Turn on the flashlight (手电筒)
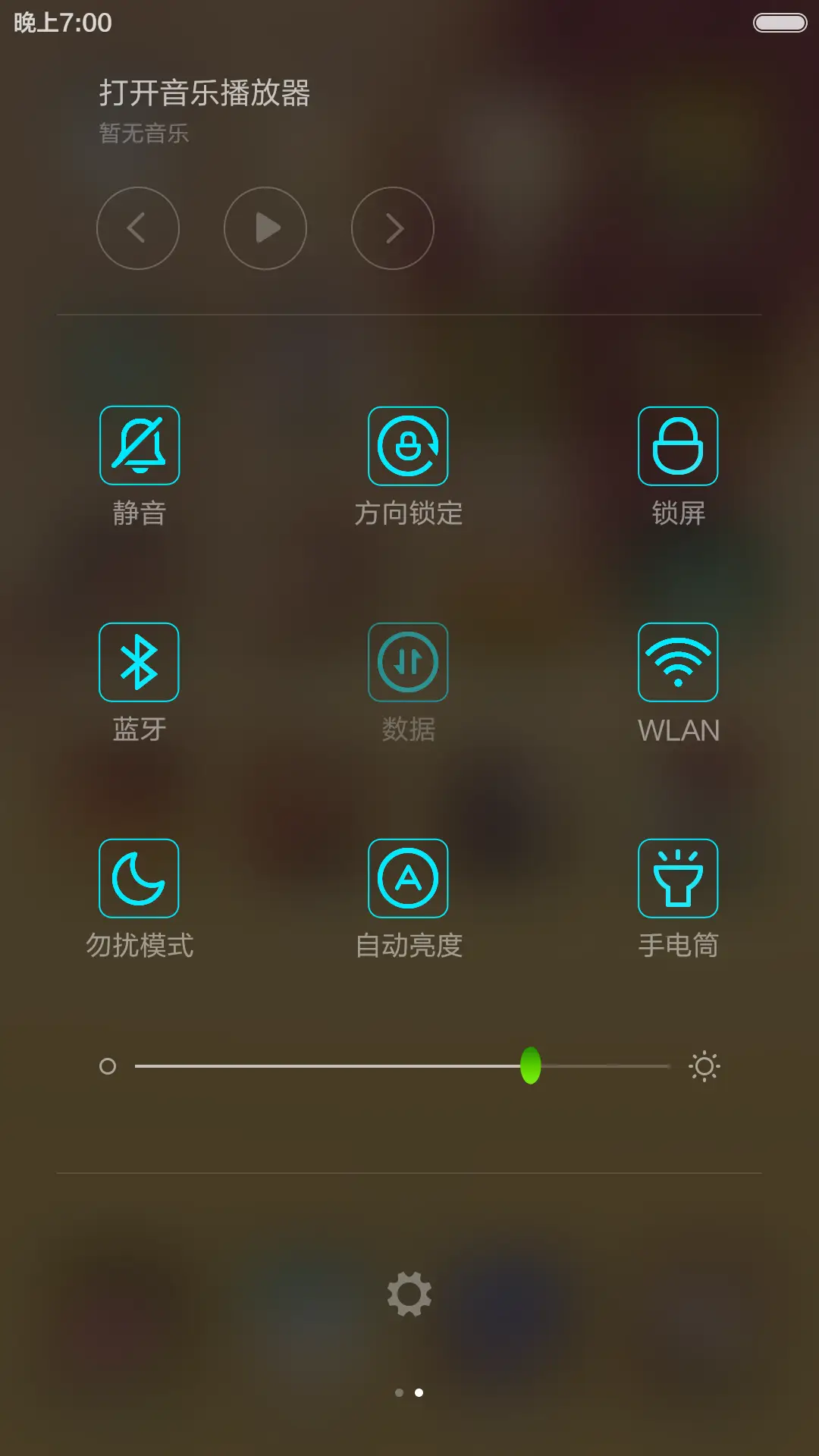819x1456 pixels. (678, 877)
